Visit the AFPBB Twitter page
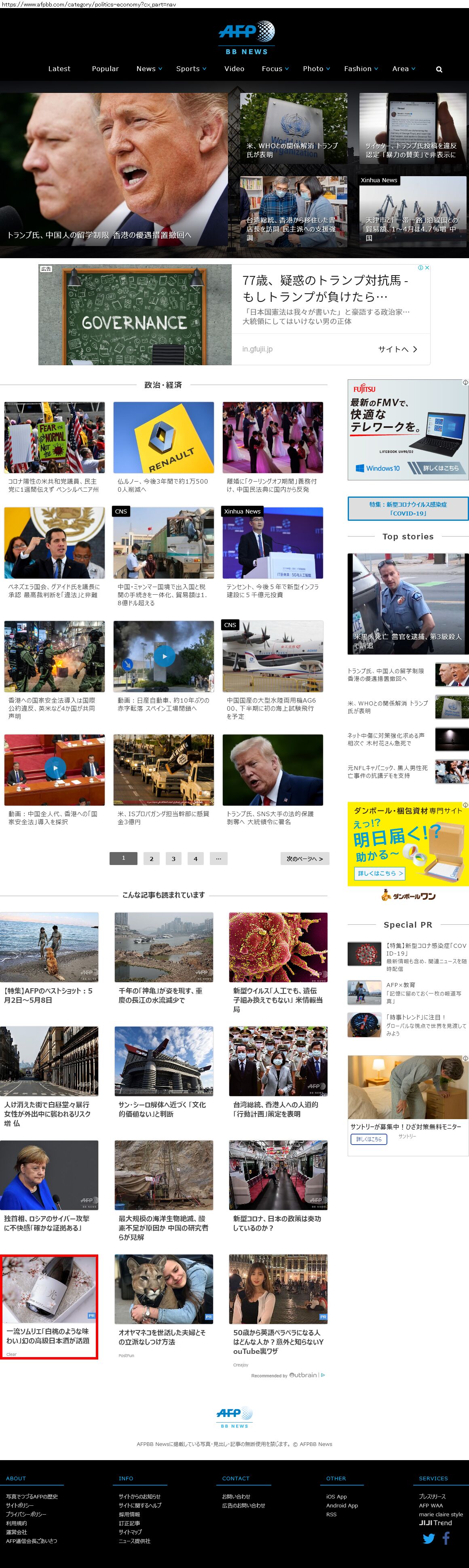 pos(429,1538)
